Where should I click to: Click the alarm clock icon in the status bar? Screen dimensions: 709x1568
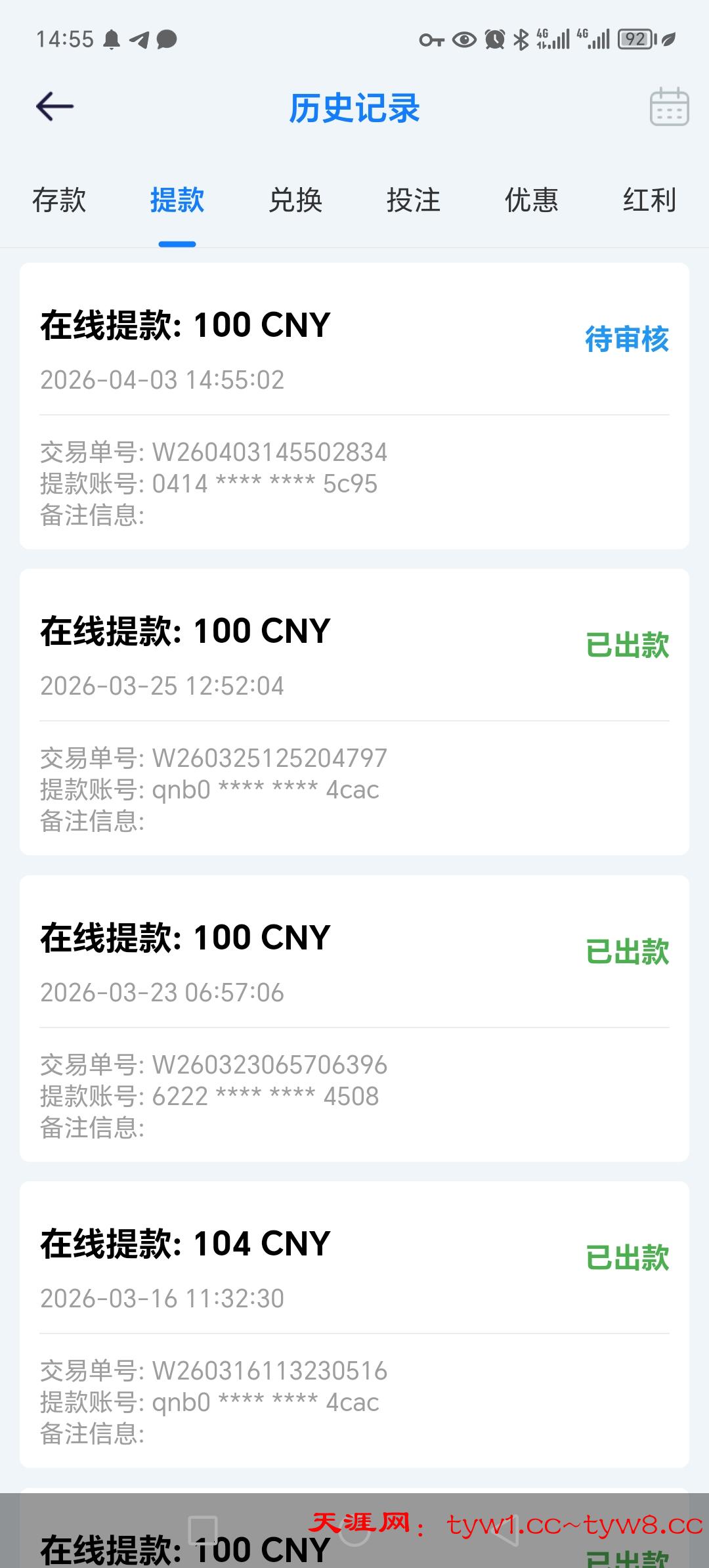[494, 39]
